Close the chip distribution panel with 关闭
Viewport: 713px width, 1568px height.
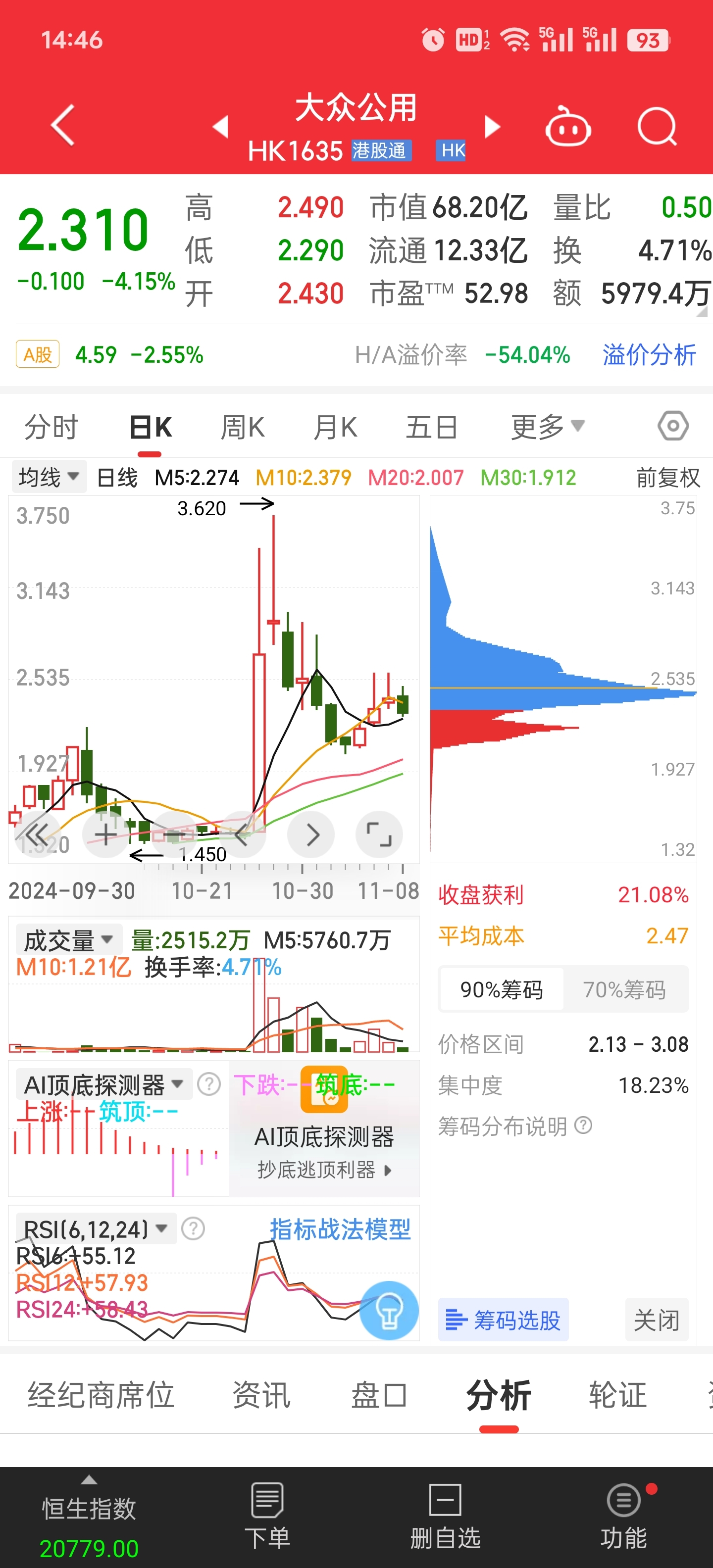657,1320
